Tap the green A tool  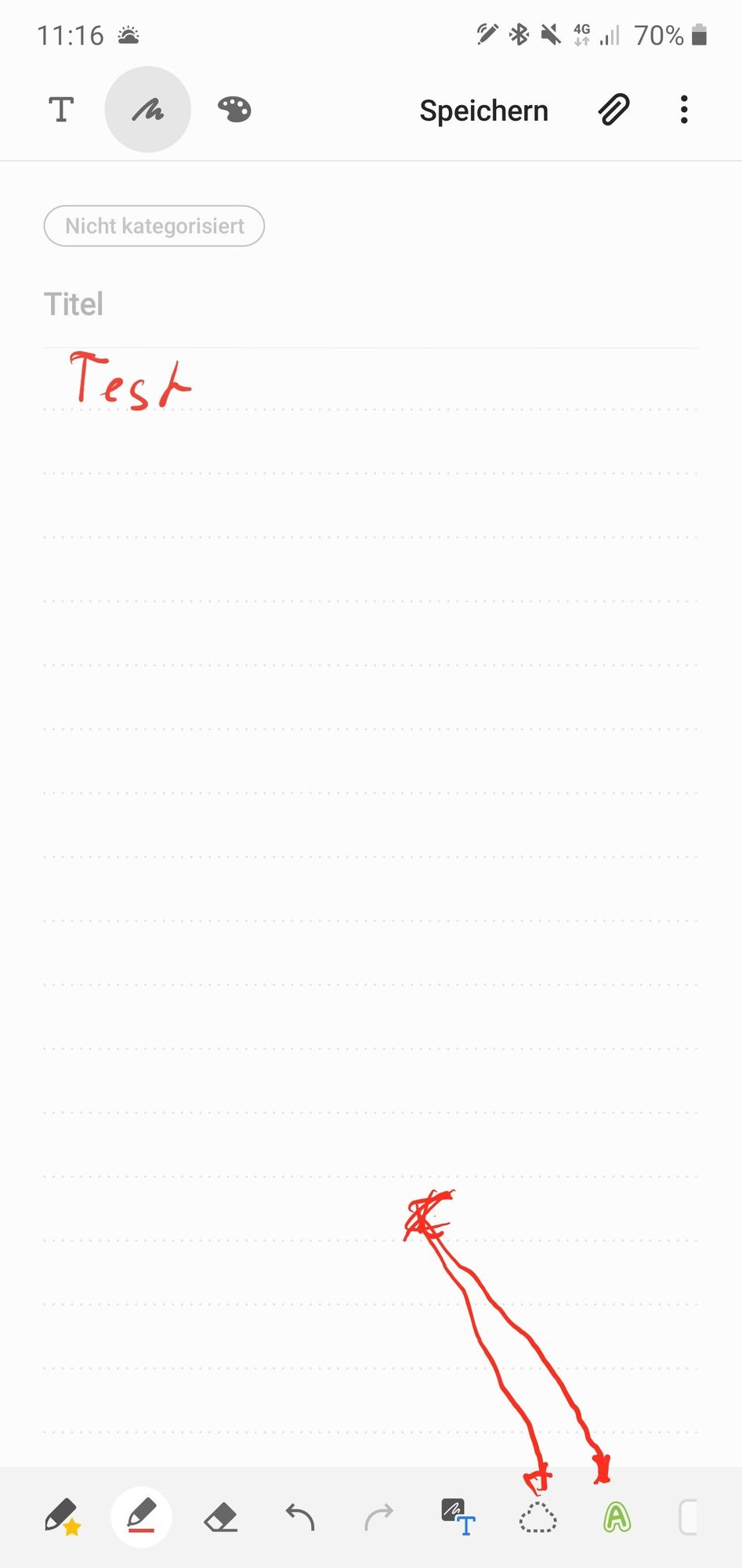(x=617, y=1518)
